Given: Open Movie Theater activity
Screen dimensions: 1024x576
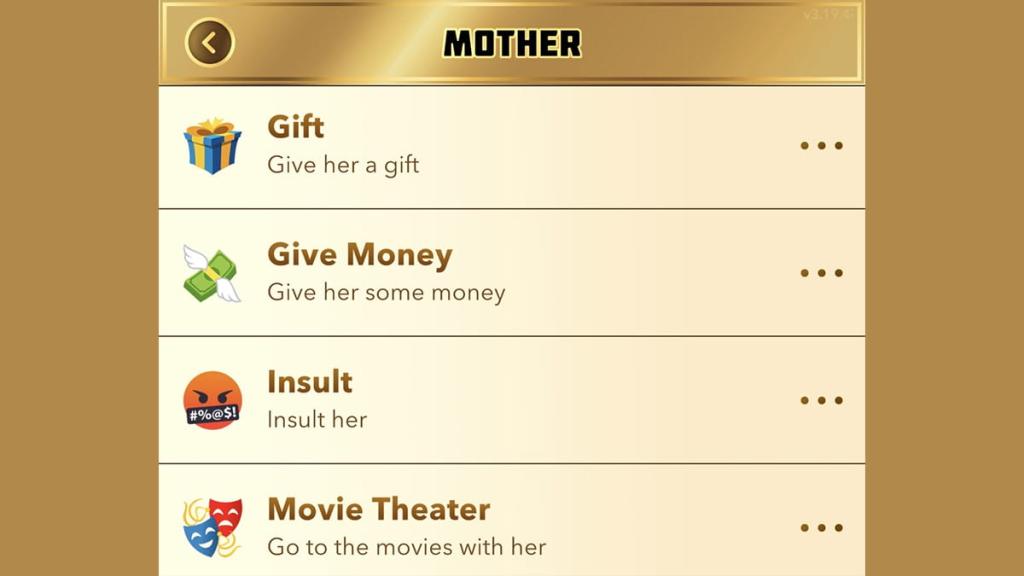Looking at the screenshot, I should point(510,525).
